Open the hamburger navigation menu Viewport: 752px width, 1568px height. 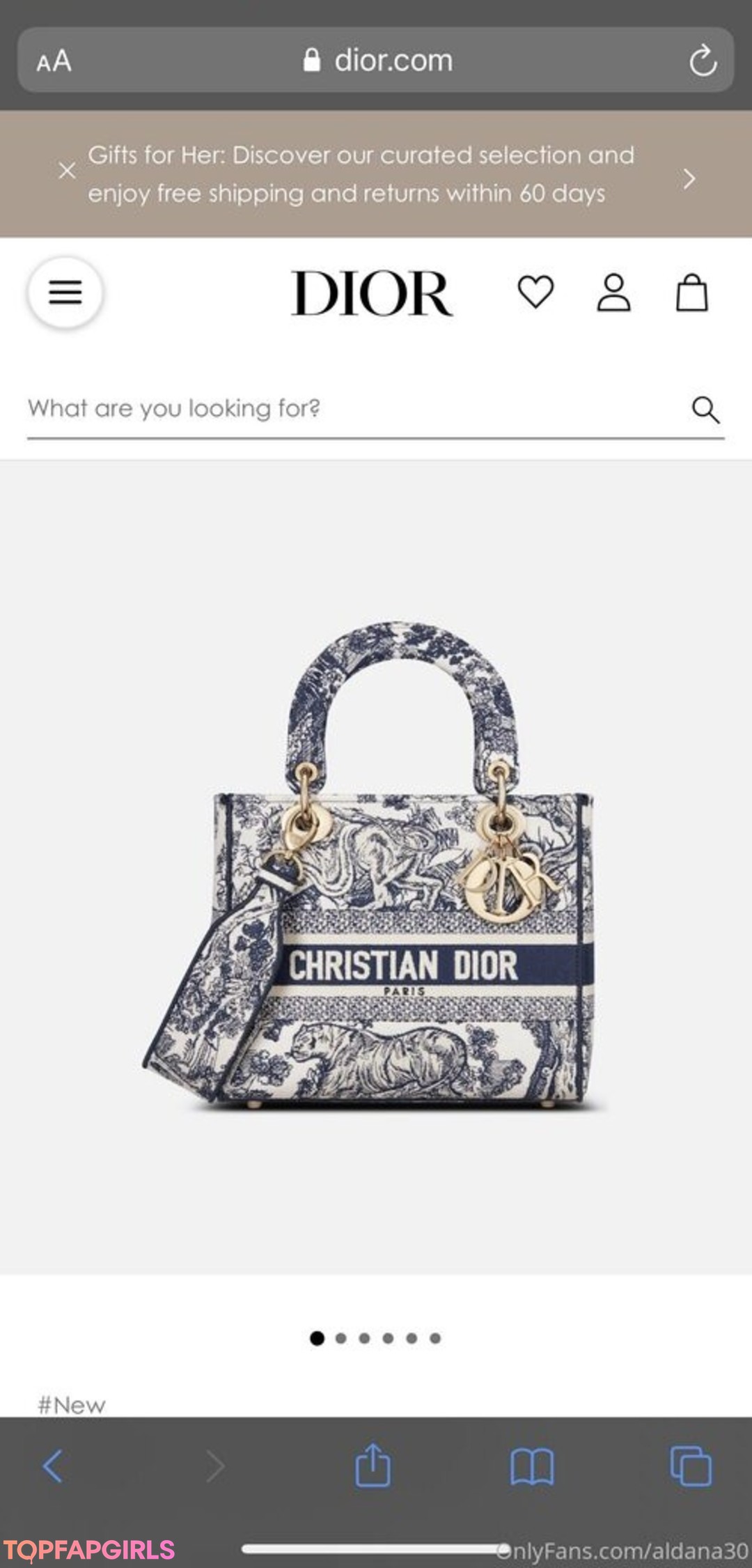(x=65, y=293)
